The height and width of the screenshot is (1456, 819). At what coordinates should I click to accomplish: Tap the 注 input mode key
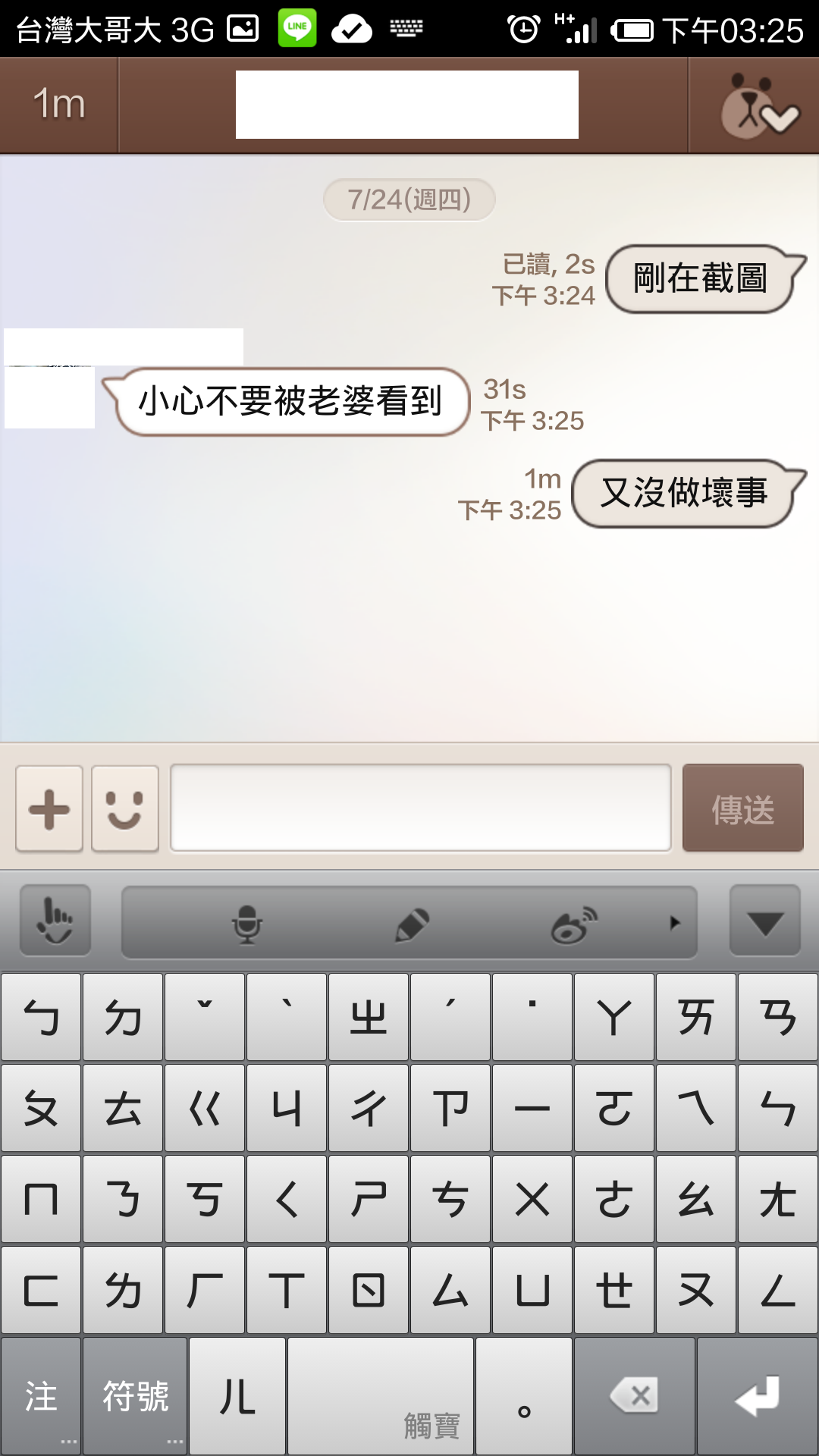click(x=41, y=1396)
